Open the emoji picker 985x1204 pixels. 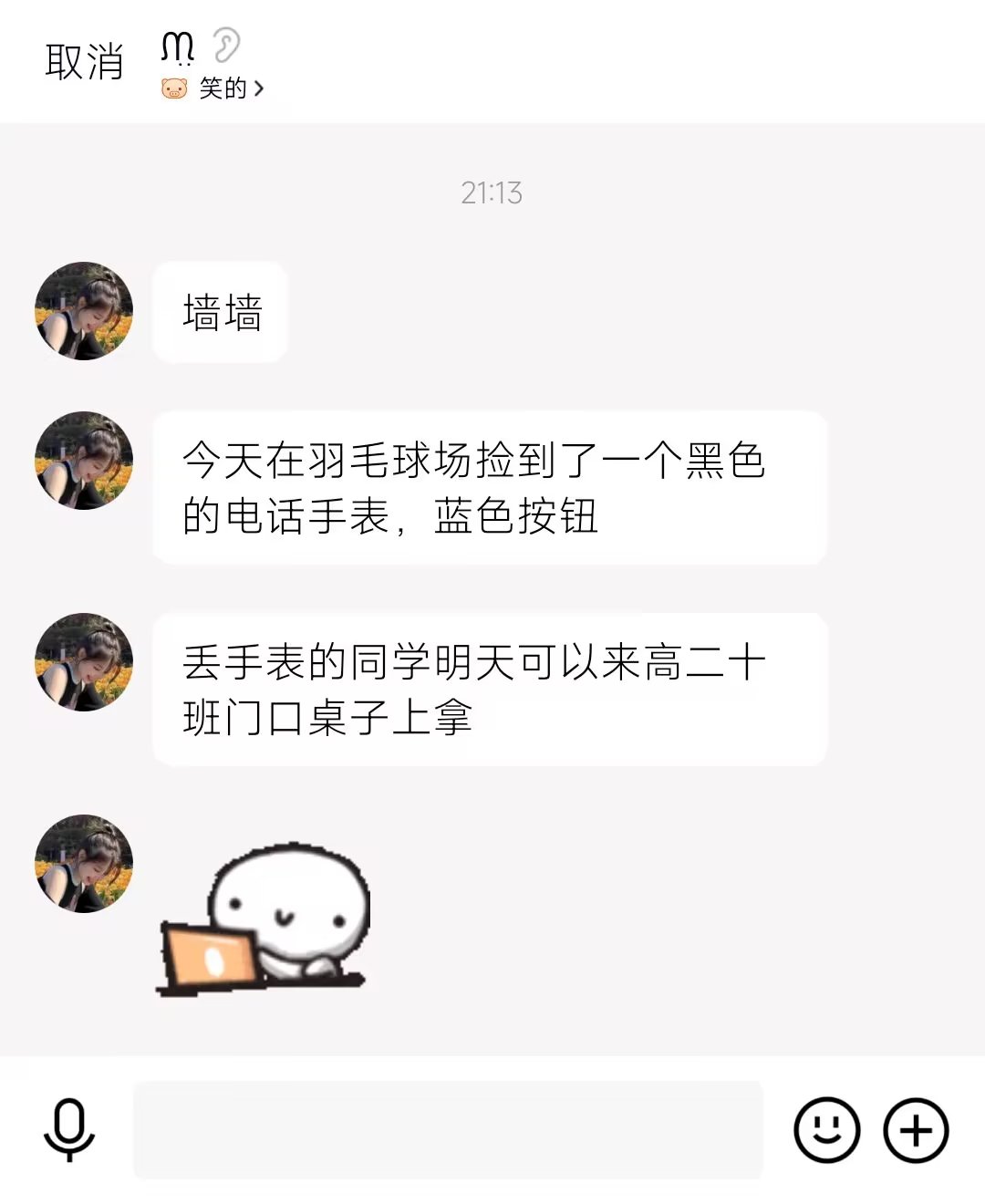coord(827,1130)
